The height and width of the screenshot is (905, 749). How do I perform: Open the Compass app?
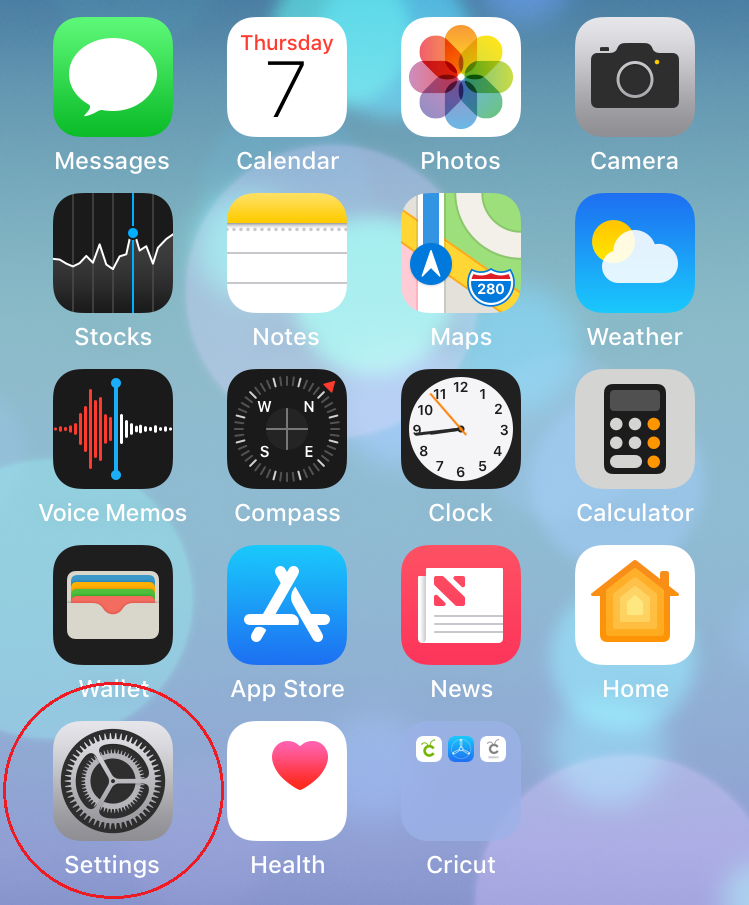[287, 429]
